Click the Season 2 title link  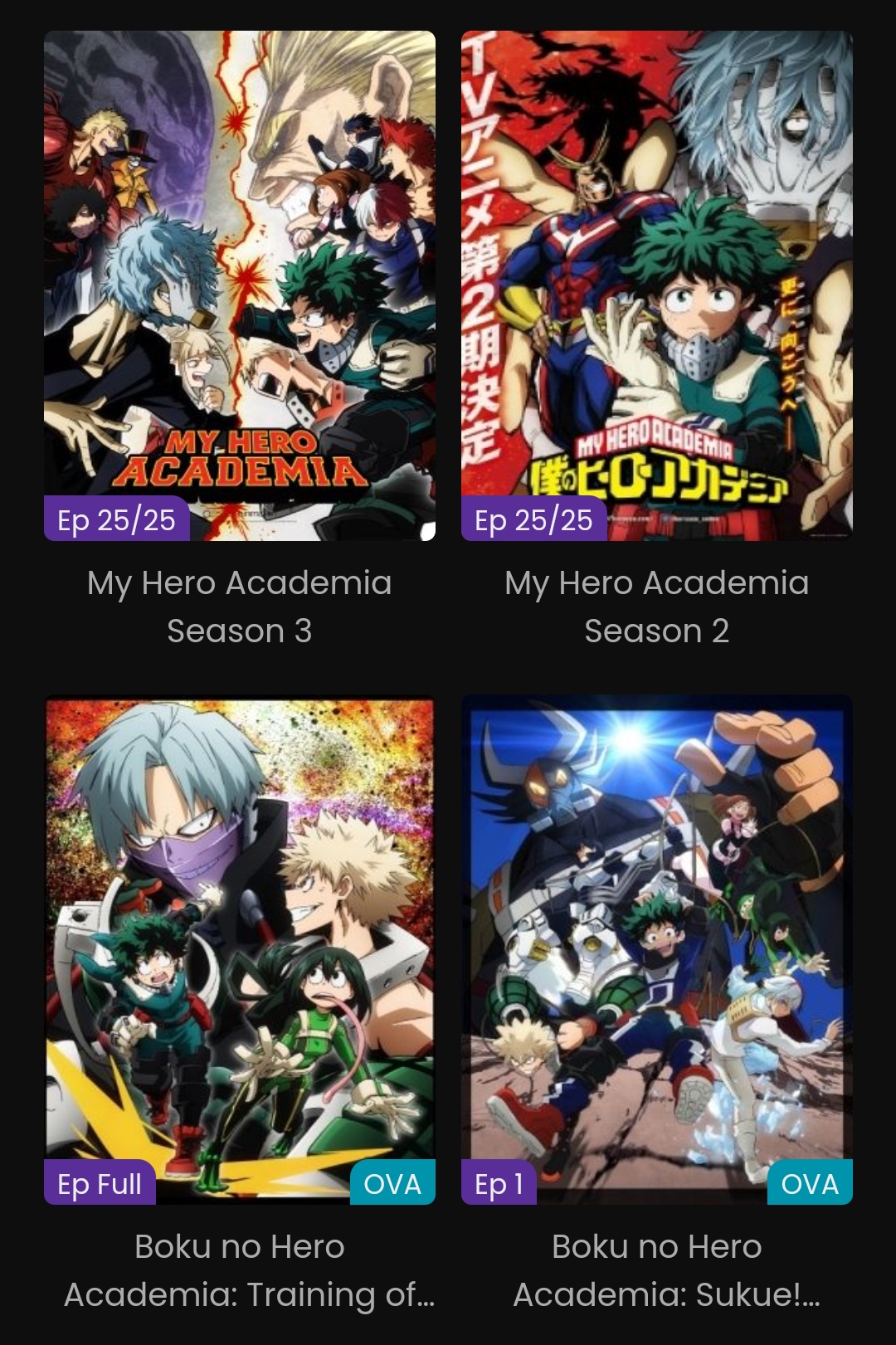[x=655, y=606]
